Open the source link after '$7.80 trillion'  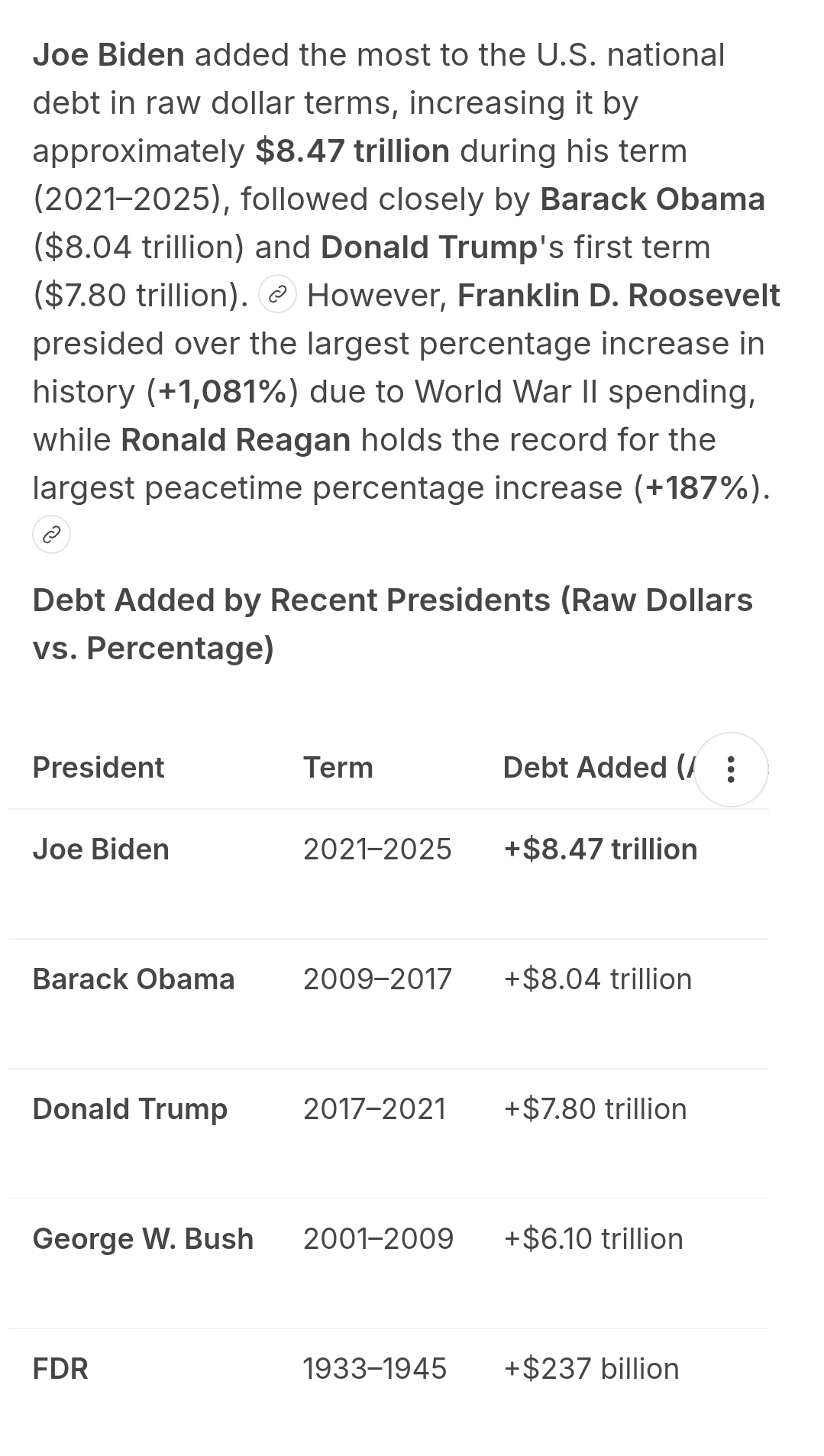click(278, 295)
